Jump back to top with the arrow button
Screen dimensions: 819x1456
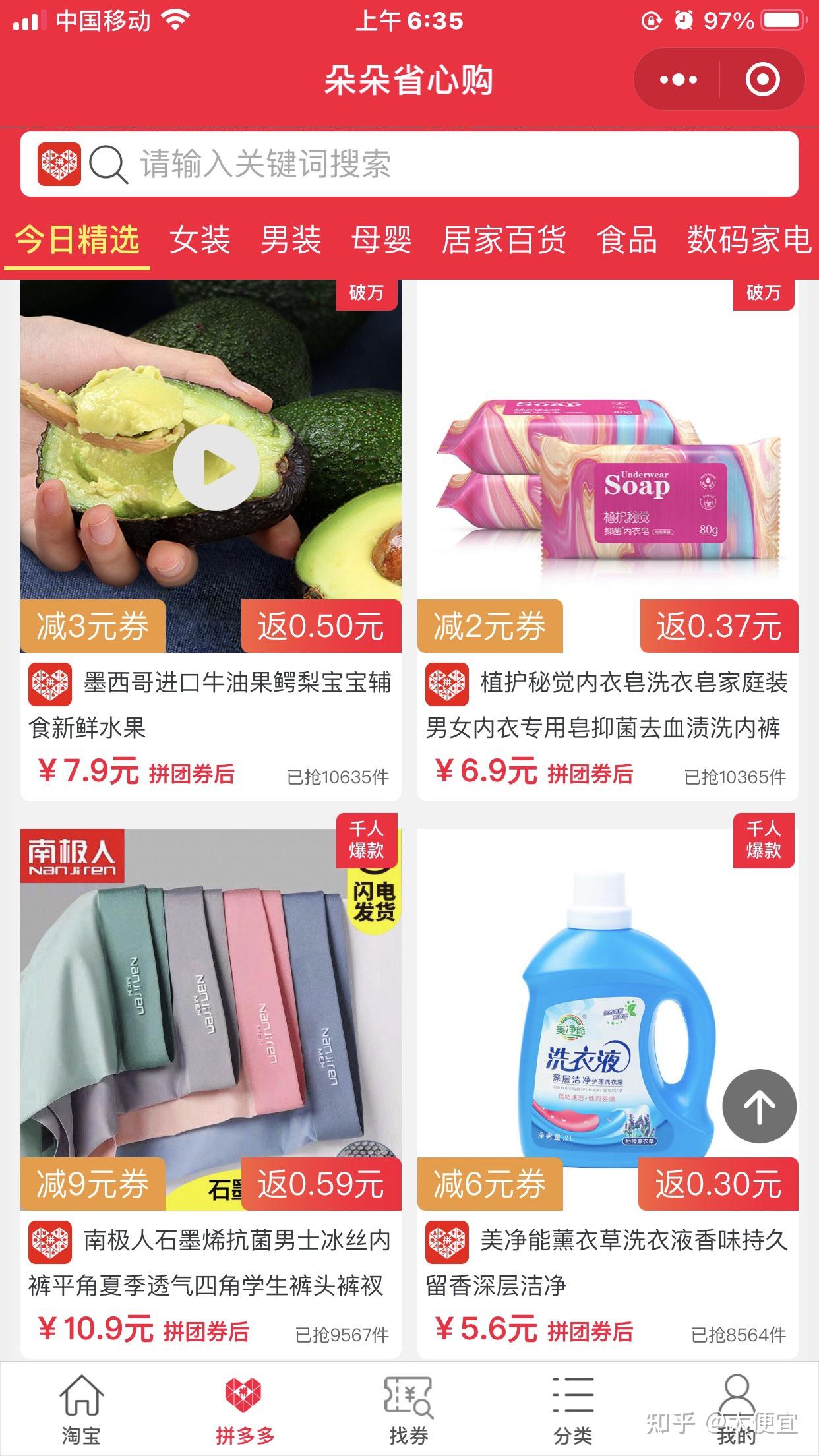coord(759,1107)
